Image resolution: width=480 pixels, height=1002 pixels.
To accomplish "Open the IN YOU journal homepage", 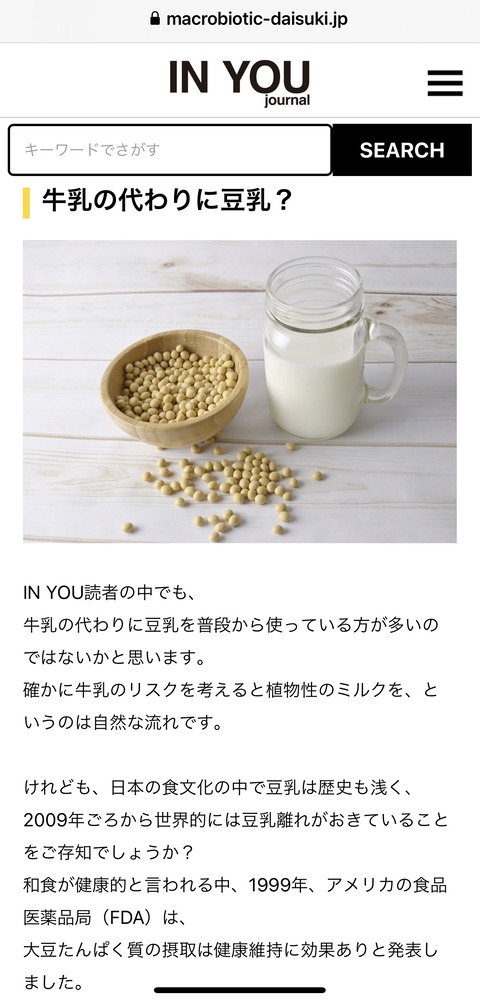I will pos(240,82).
